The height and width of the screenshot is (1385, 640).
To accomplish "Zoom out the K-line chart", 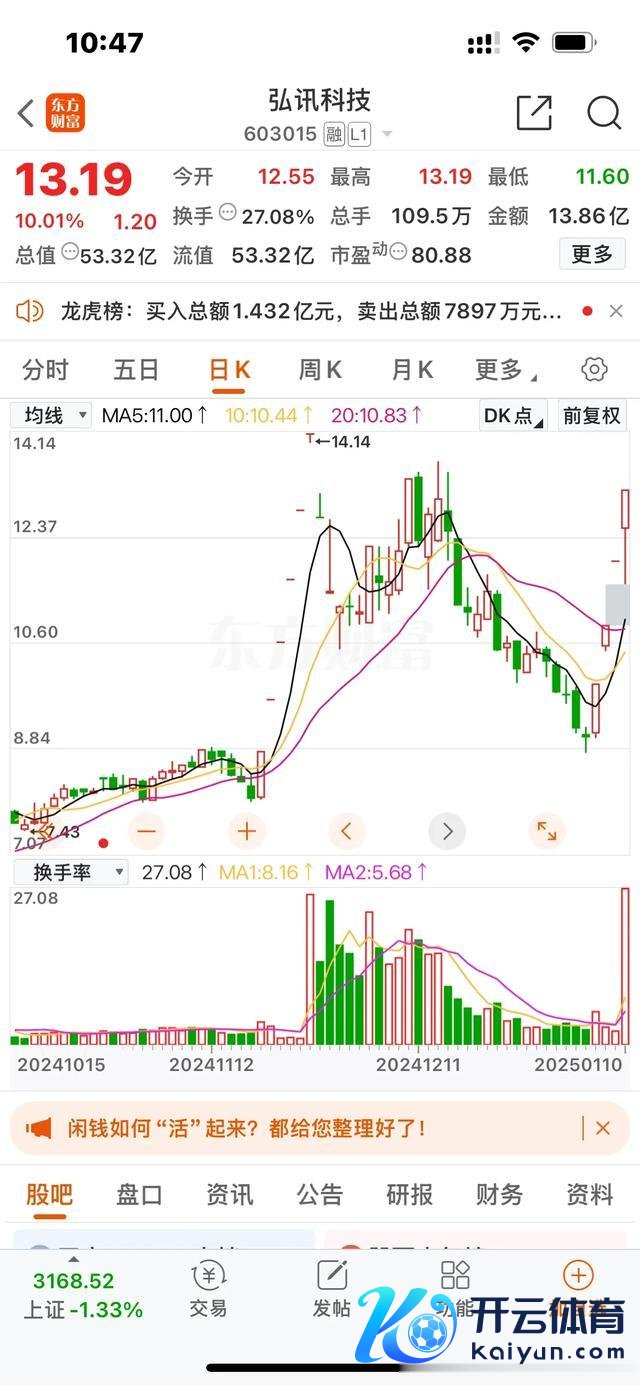I will pyautogui.click(x=147, y=830).
